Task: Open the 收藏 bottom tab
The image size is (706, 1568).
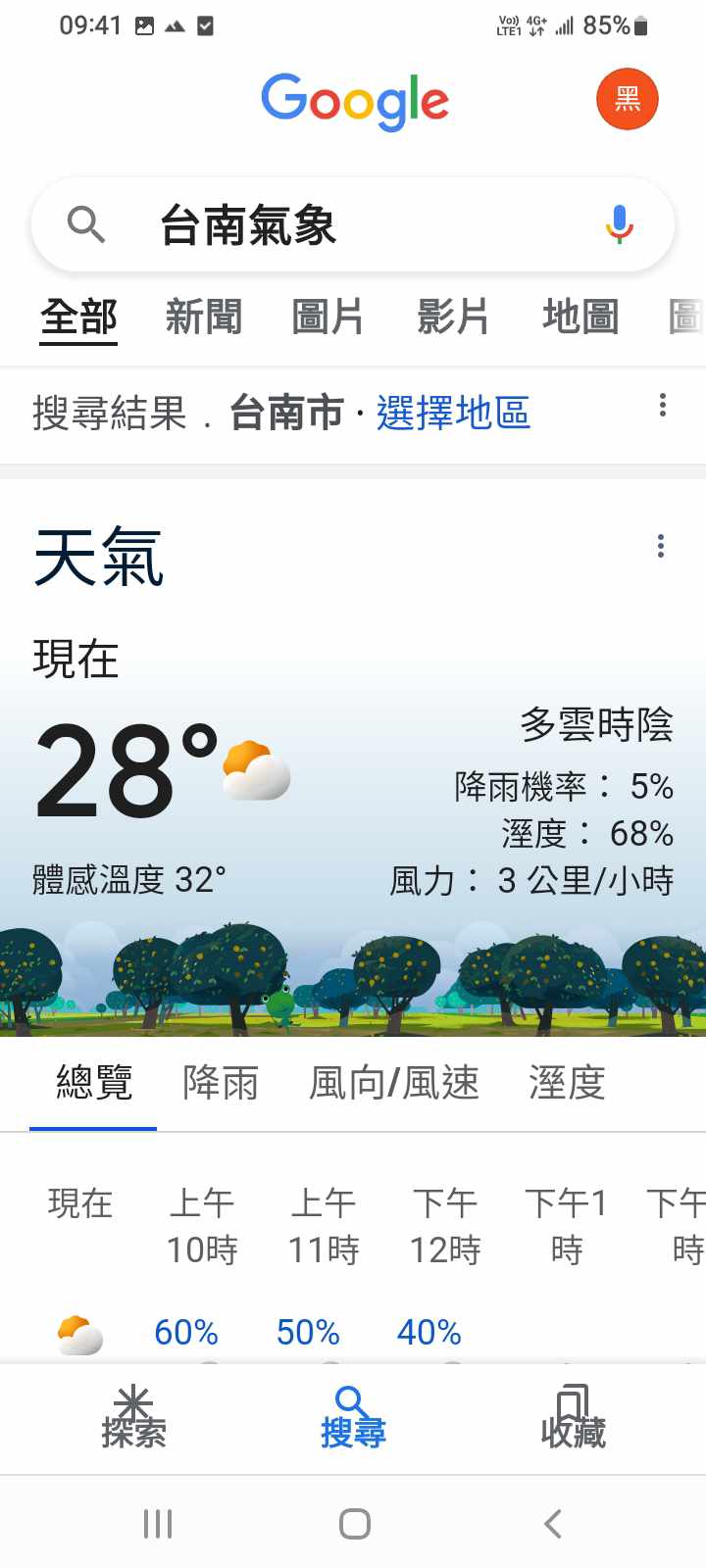Action: pyautogui.click(x=573, y=1418)
